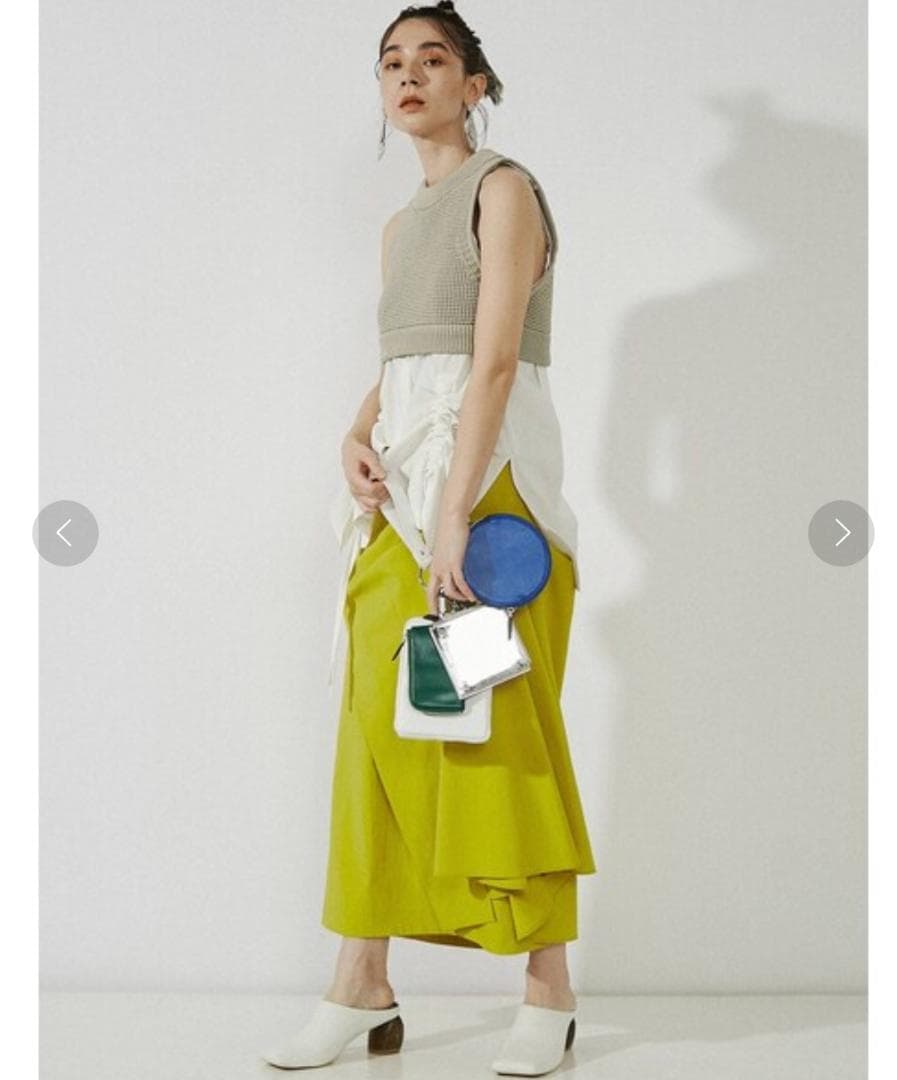Go to the previous product image
Image resolution: width=897 pixels, height=1080 pixels.
[65, 533]
